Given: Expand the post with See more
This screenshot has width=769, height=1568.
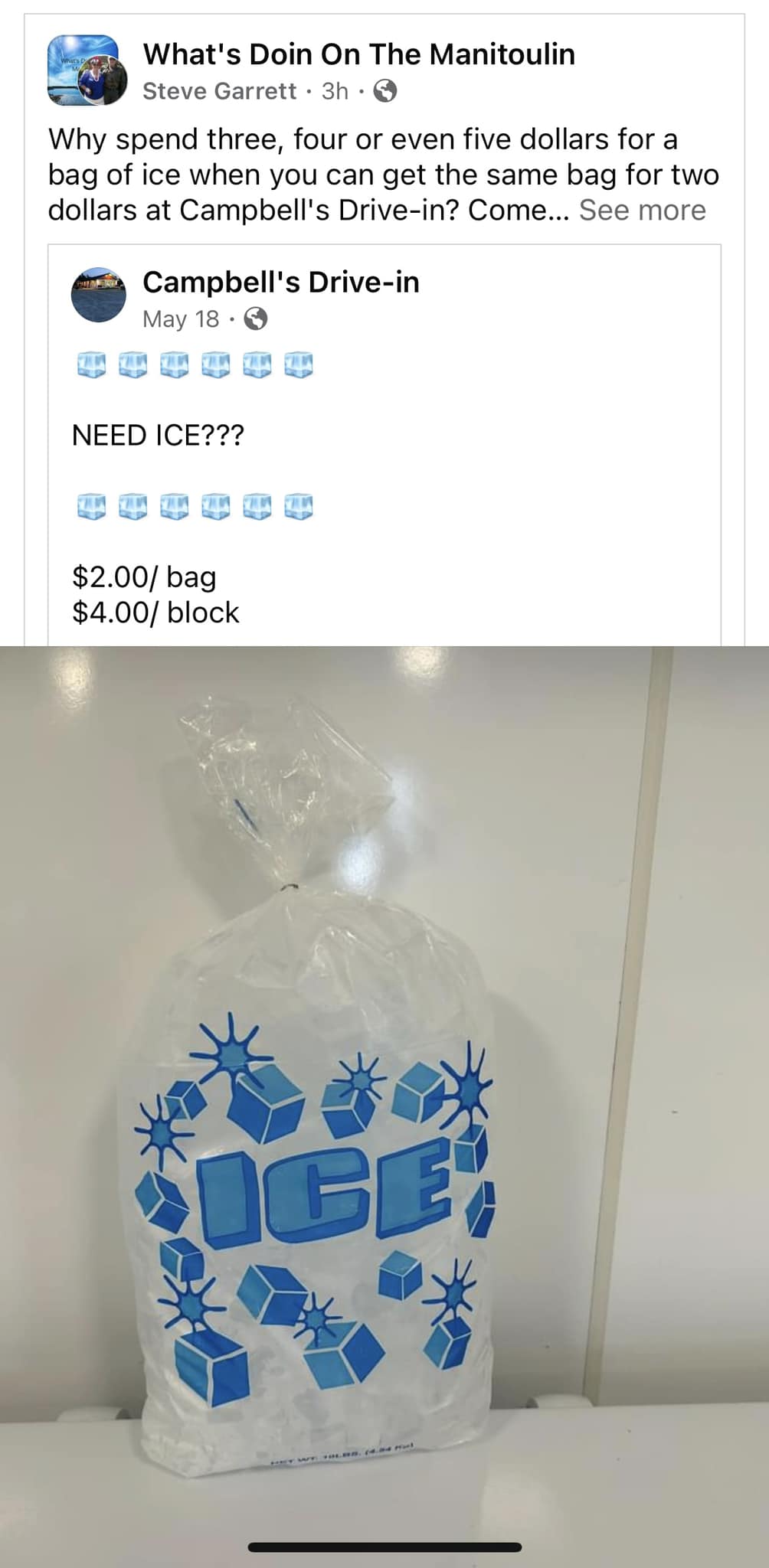Looking at the screenshot, I should tap(642, 210).
